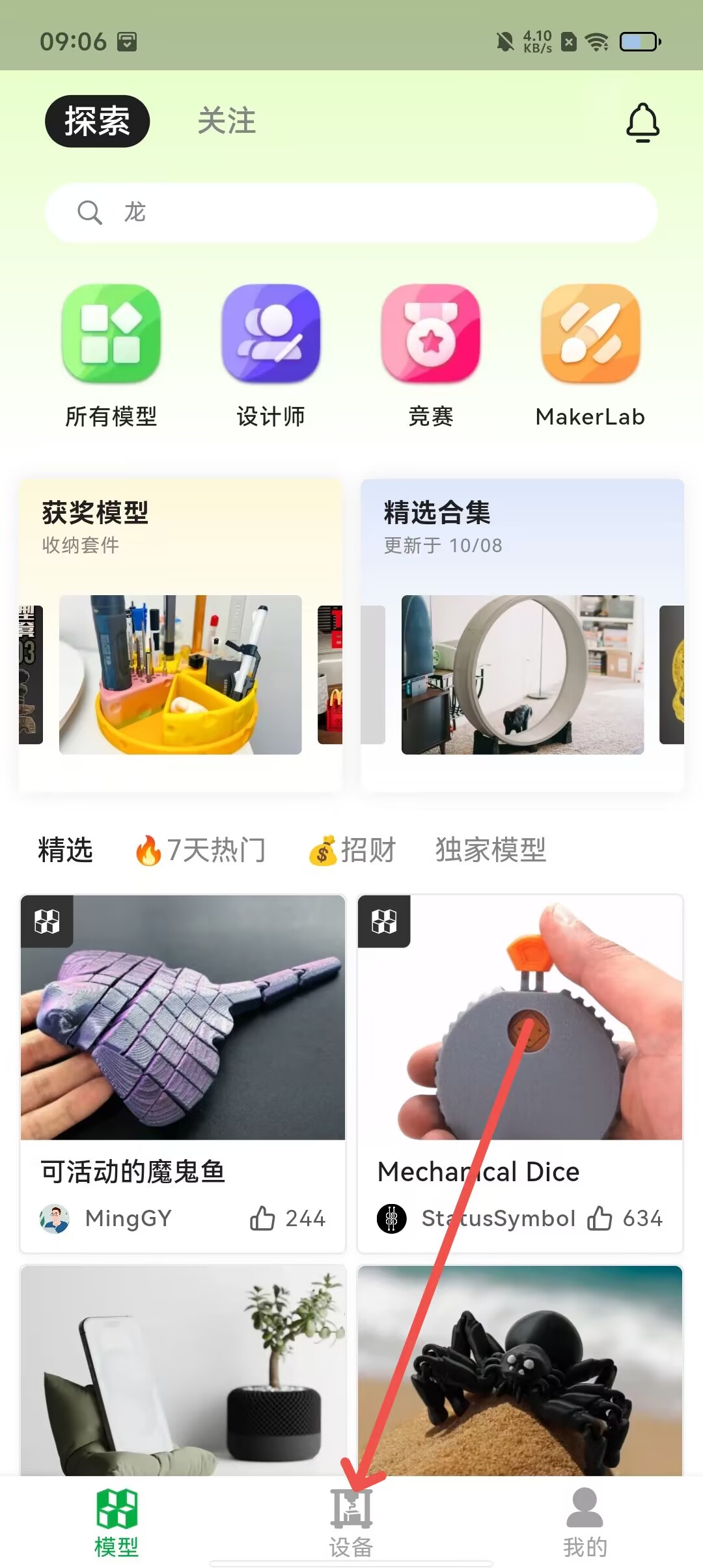Viewport: 703px width, 1568px height.
Task: Like the Mechanical Dice model
Action: pyautogui.click(x=600, y=1218)
